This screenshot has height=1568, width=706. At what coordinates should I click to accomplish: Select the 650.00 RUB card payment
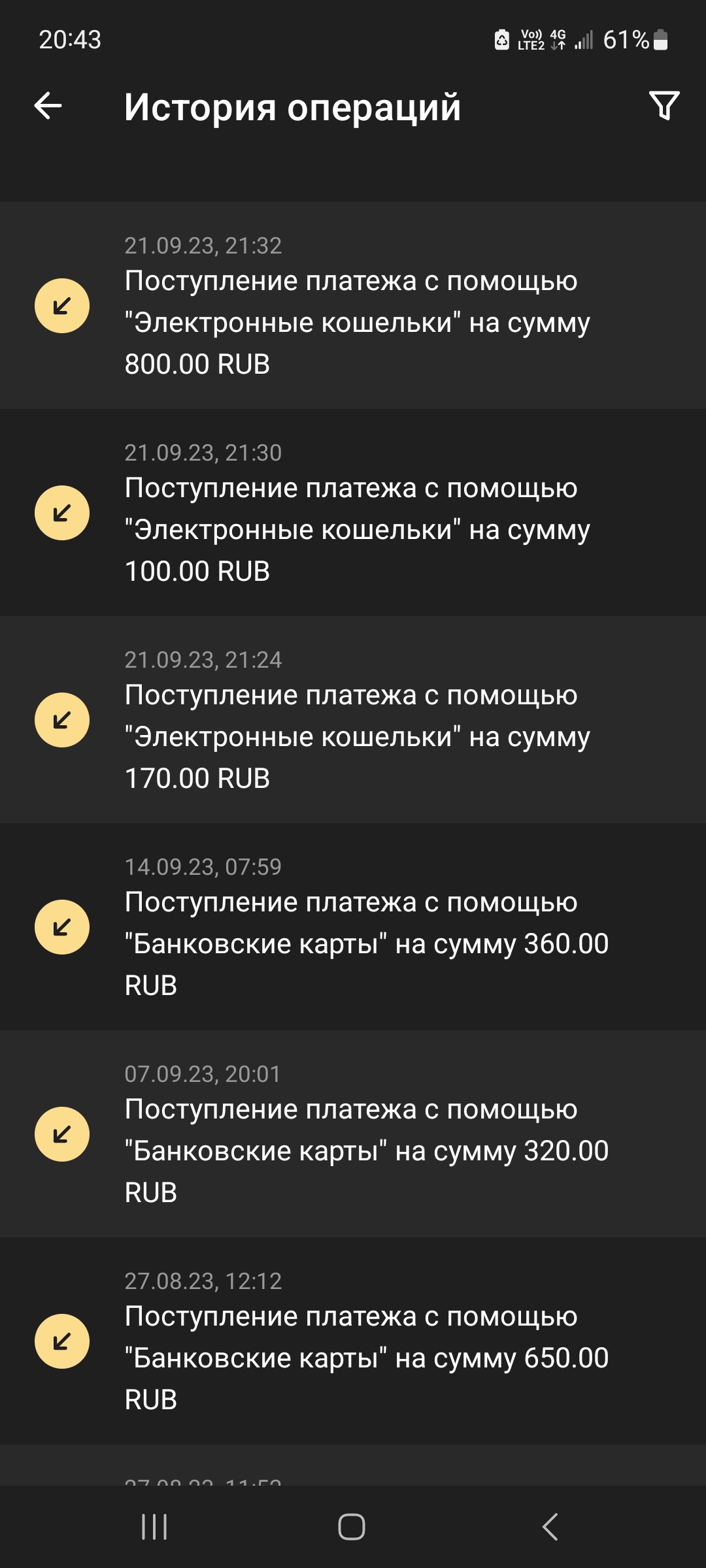[353, 1341]
